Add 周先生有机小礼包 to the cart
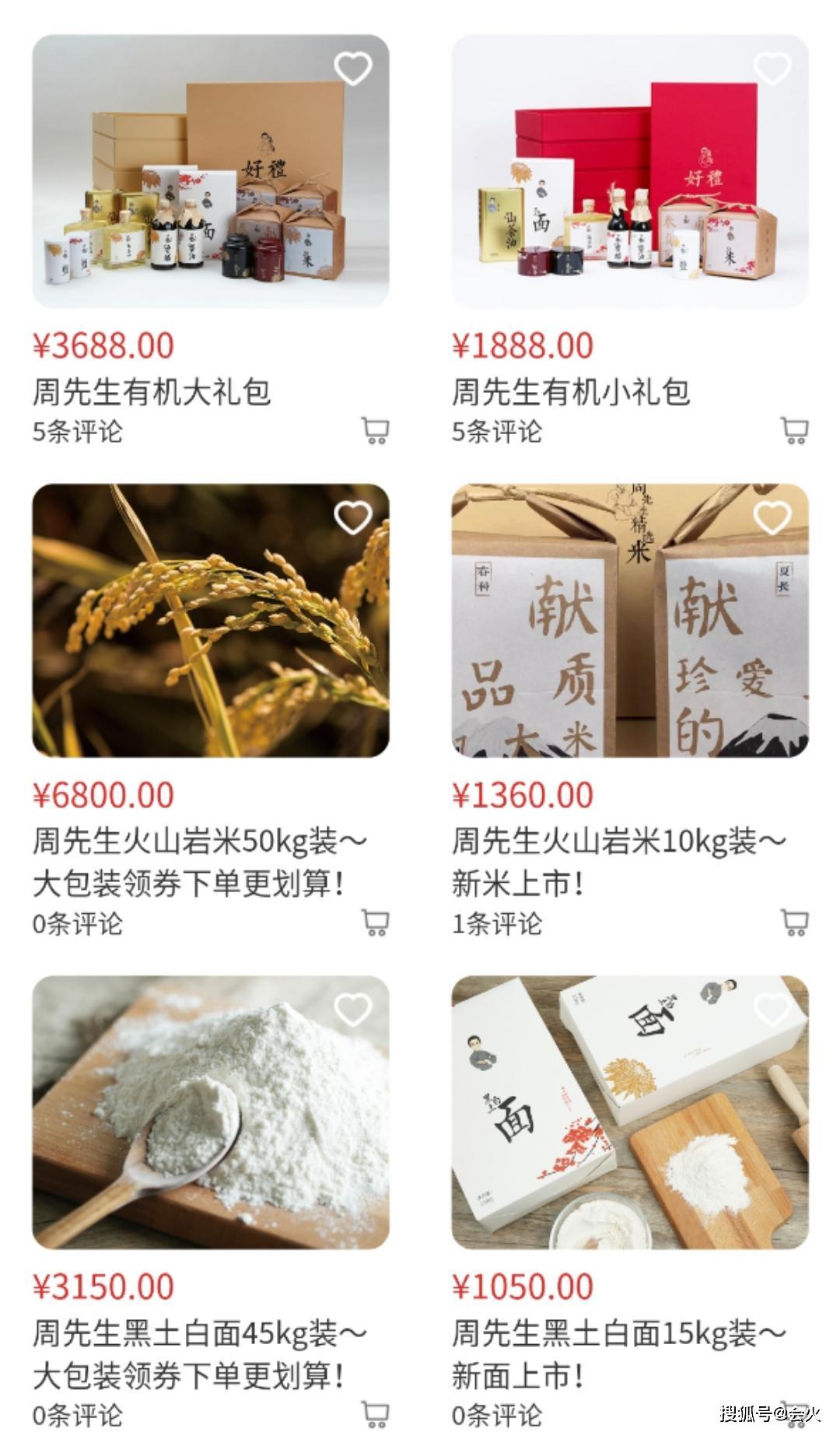 [795, 430]
